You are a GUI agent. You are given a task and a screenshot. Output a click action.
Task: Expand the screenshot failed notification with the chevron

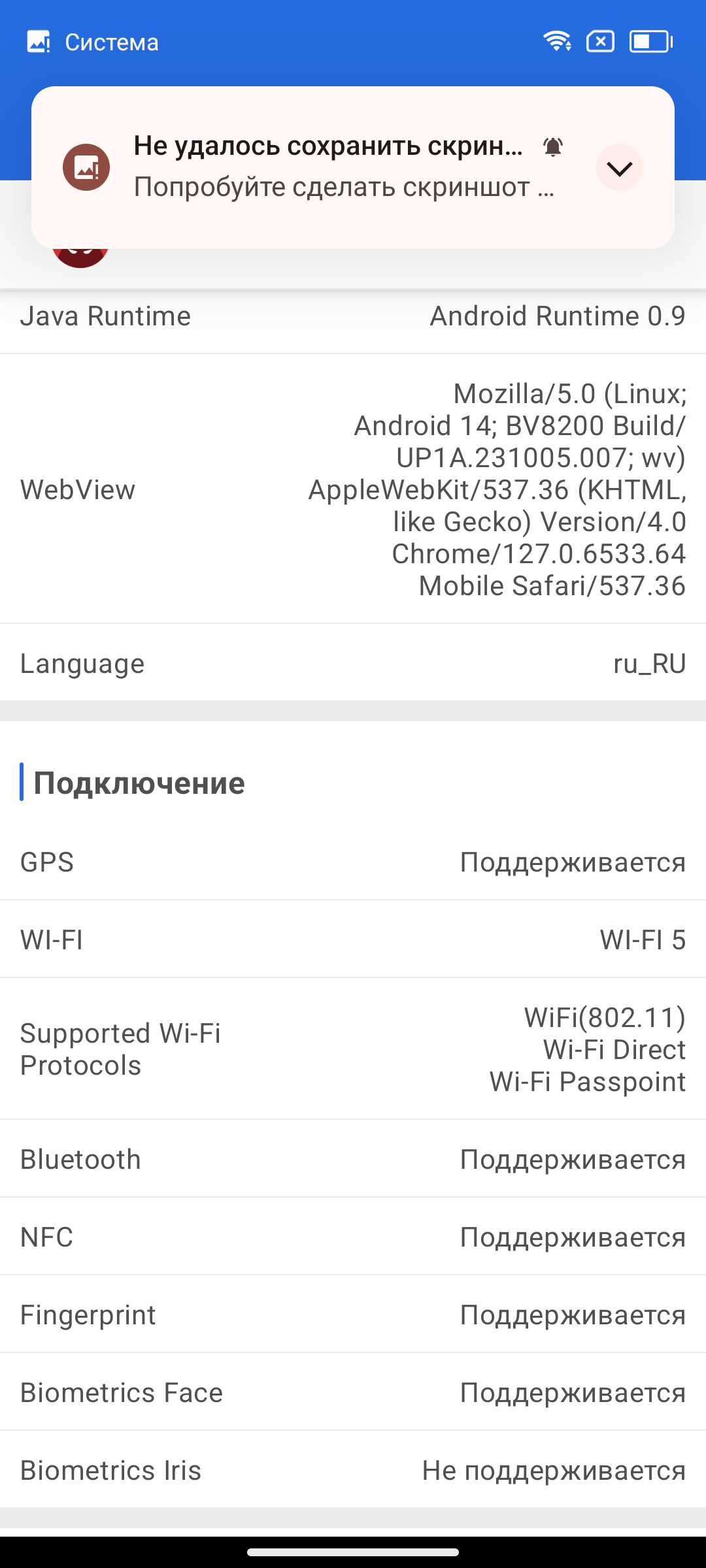click(619, 168)
